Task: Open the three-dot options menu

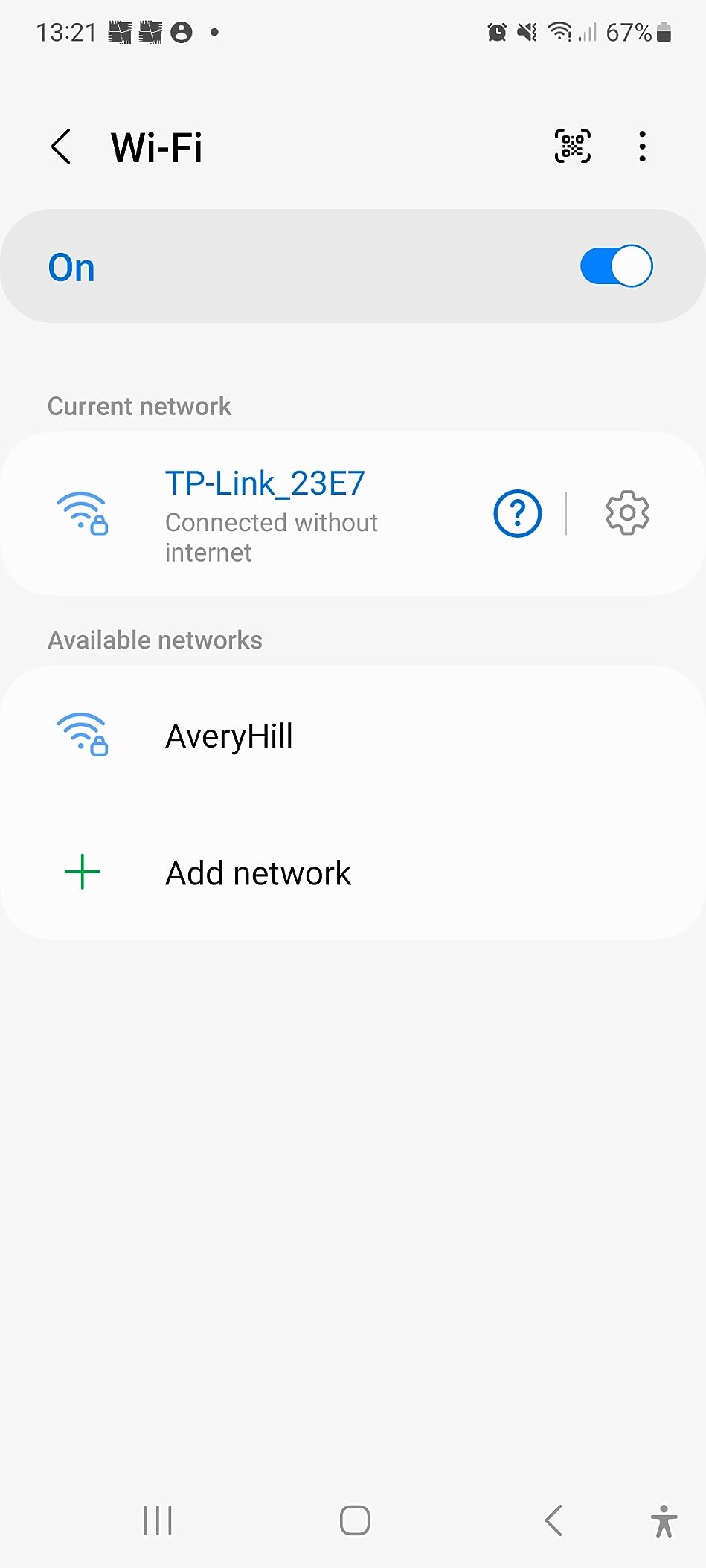Action: (642, 147)
